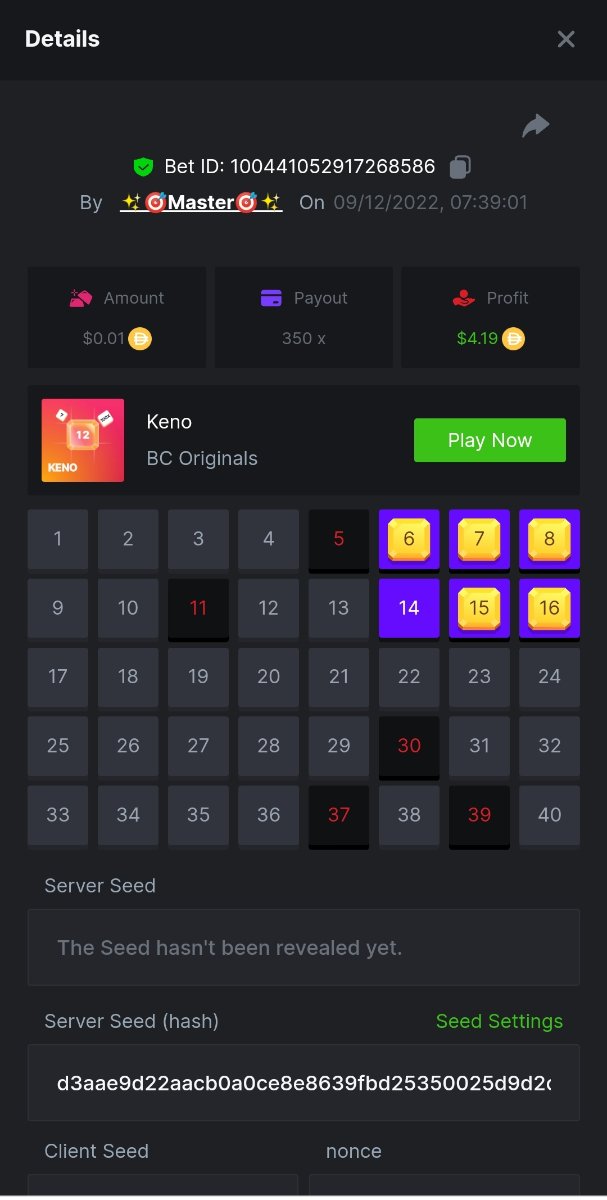
Task: Share this bet result
Action: (x=536, y=126)
